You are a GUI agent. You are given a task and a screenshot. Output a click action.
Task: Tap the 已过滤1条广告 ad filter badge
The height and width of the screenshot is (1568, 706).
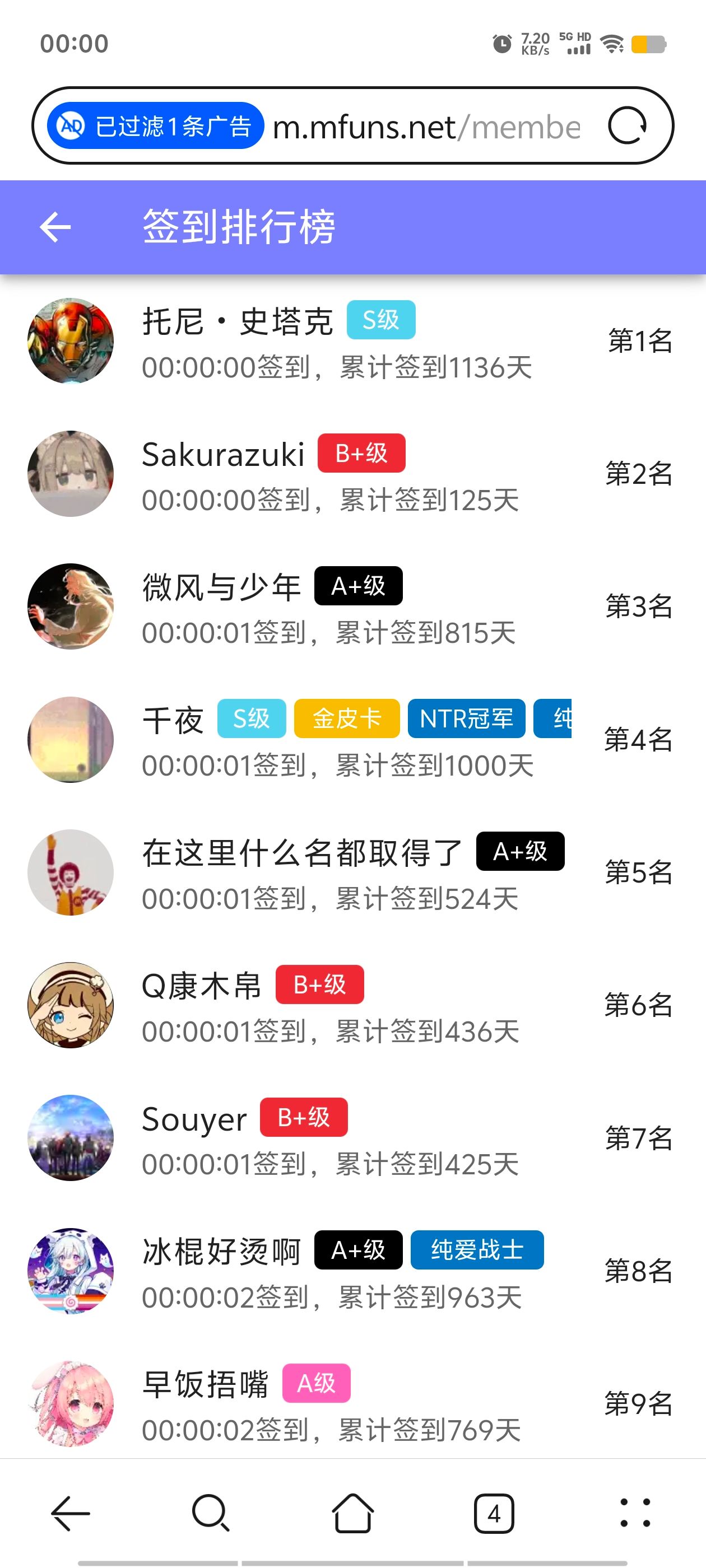tap(155, 126)
